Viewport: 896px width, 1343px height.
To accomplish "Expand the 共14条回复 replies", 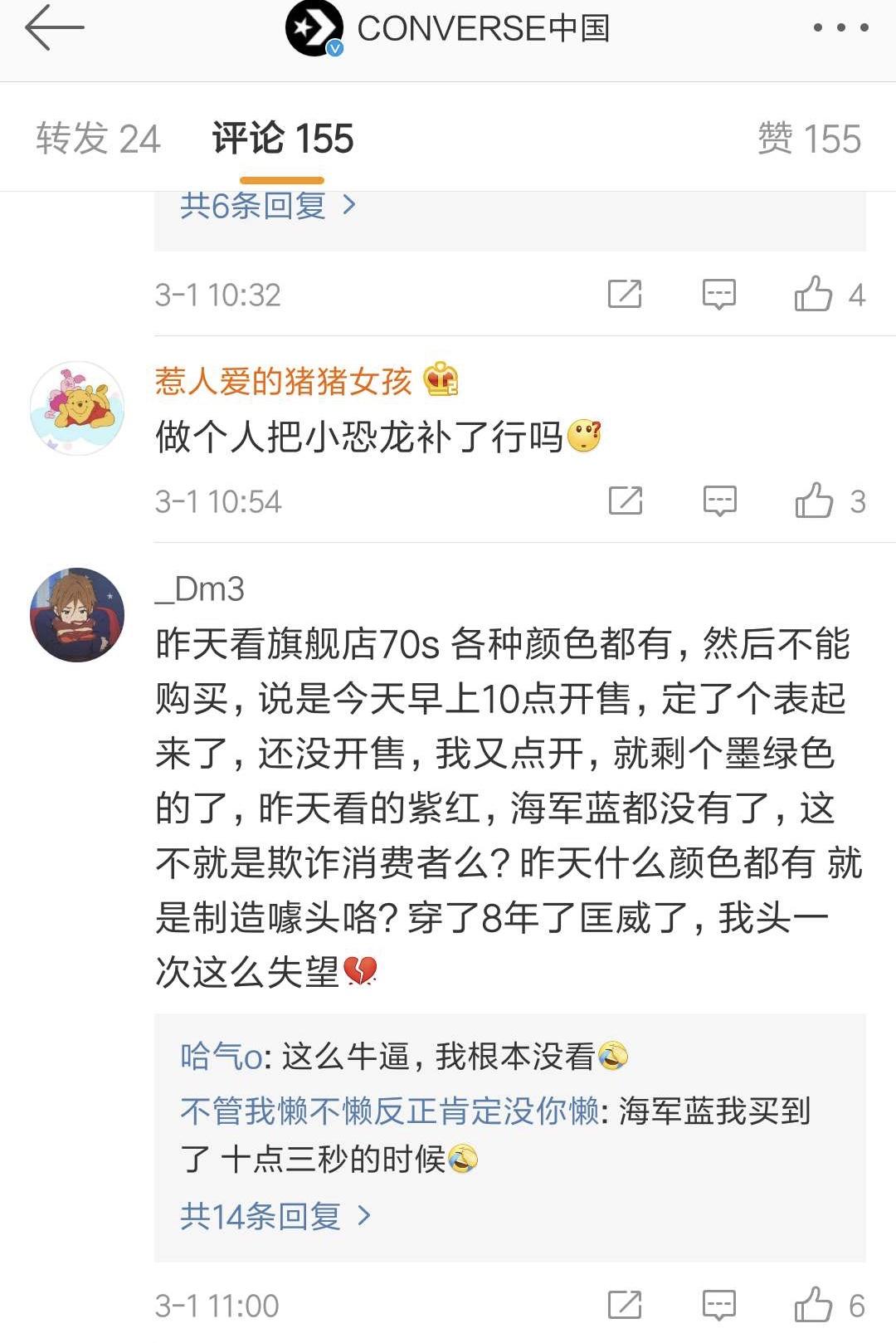I will (x=275, y=1216).
